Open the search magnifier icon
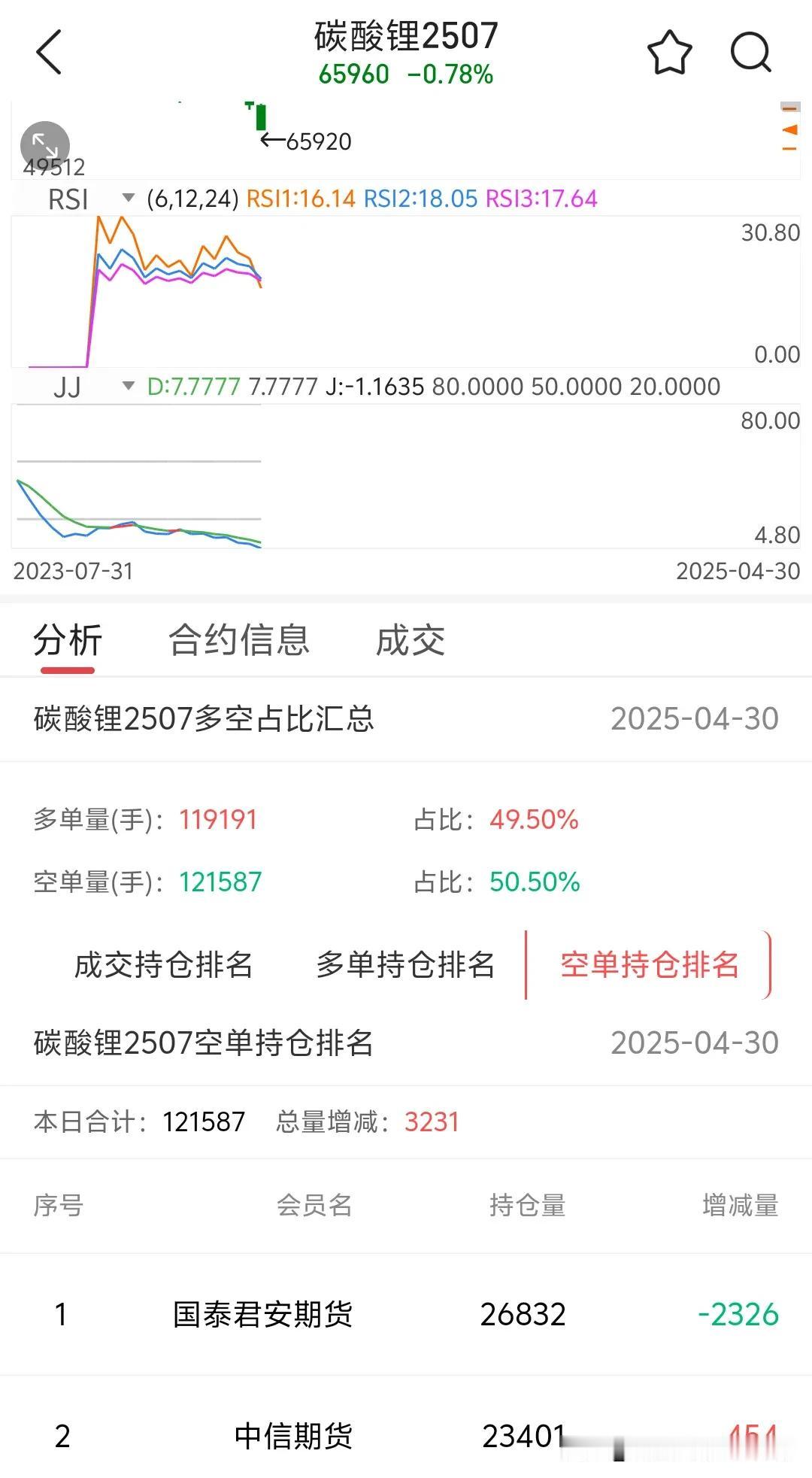Screen dimensions: 812x1478 750,53
